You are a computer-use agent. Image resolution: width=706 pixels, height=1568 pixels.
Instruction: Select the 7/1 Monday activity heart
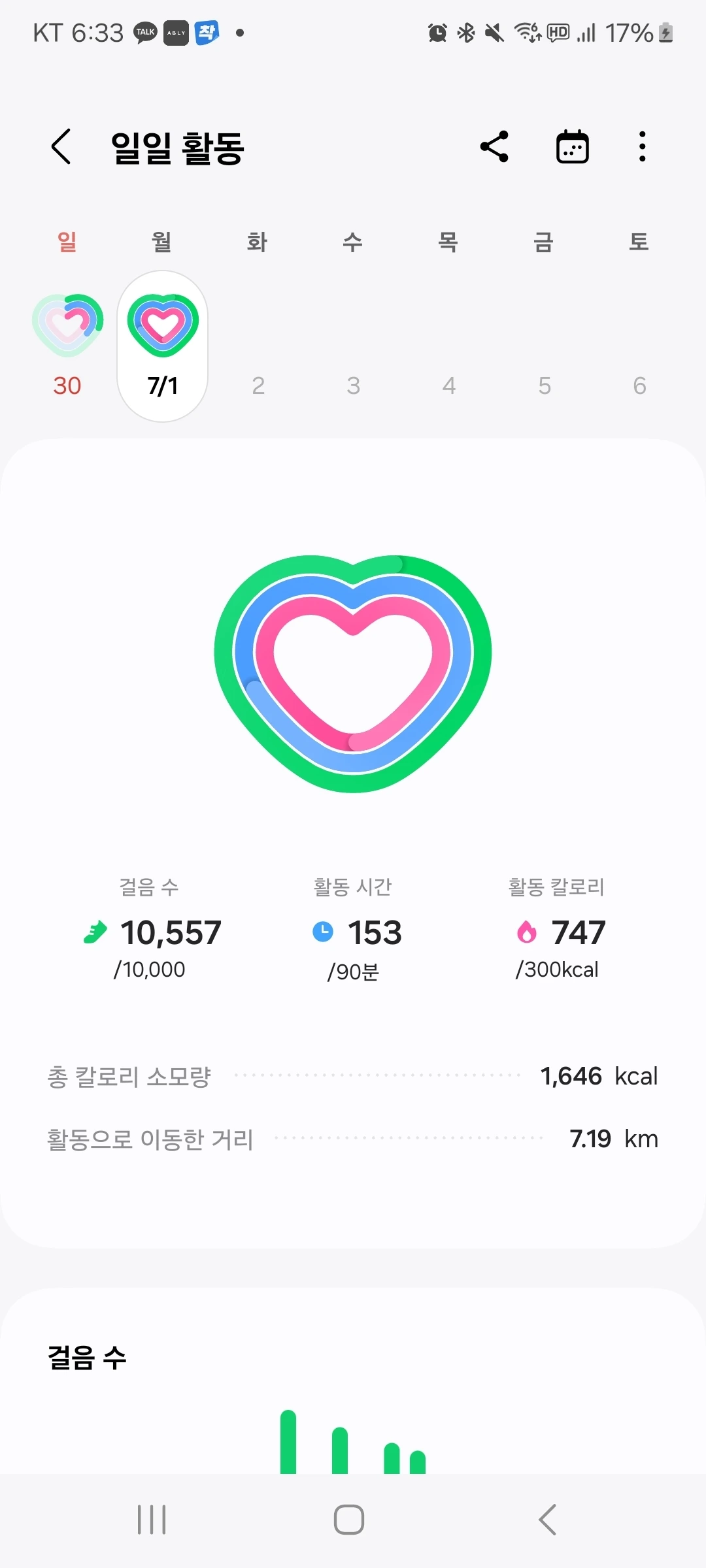tap(163, 327)
